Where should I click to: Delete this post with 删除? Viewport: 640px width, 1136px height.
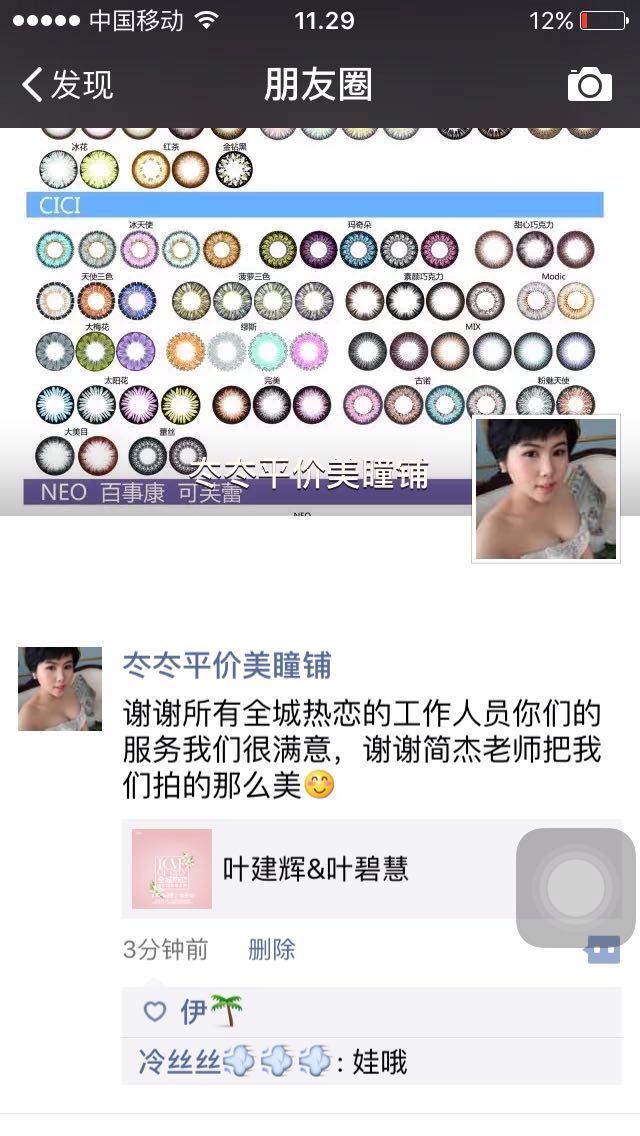(x=271, y=949)
